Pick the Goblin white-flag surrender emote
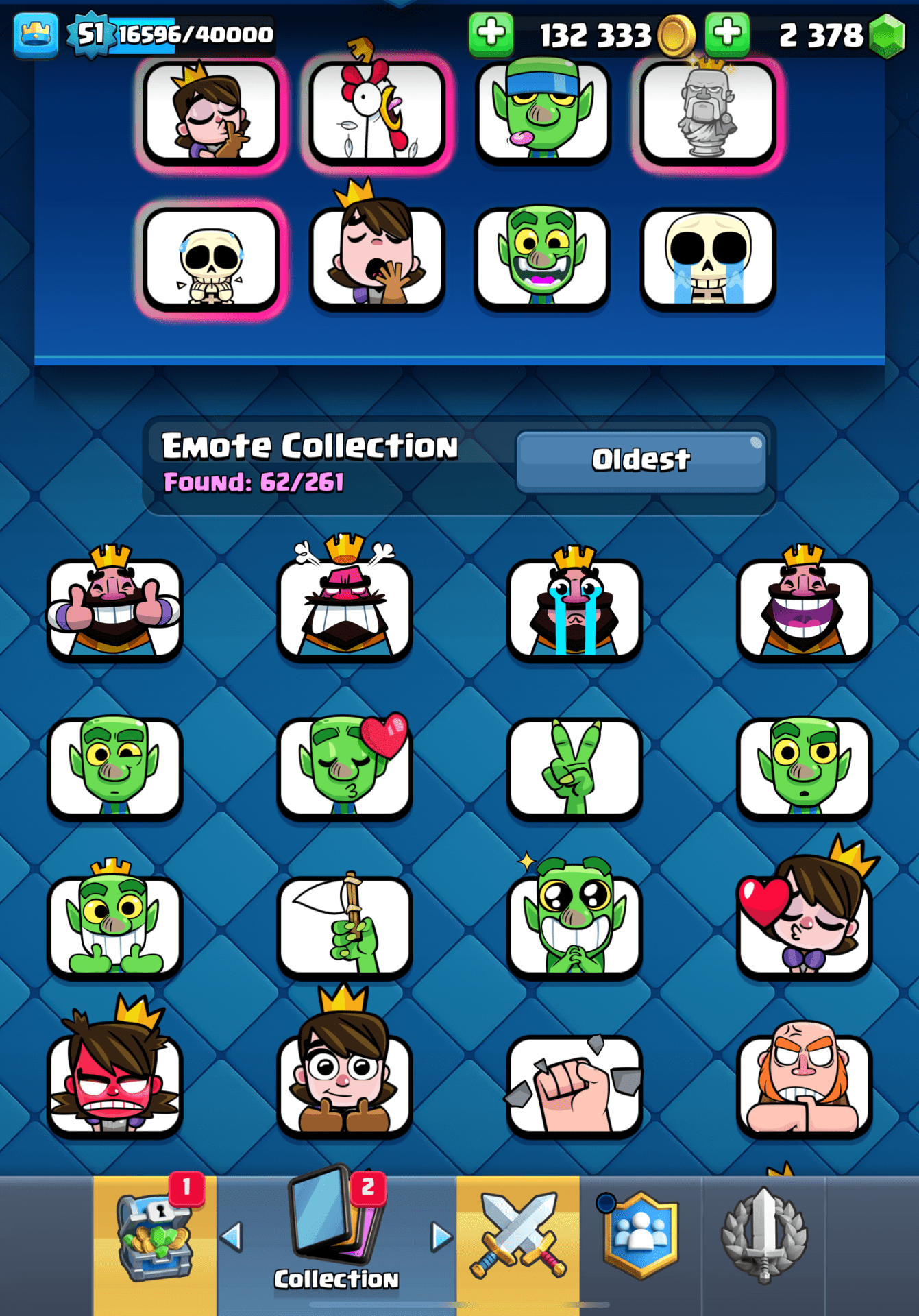This screenshot has width=919, height=1316. tap(344, 924)
